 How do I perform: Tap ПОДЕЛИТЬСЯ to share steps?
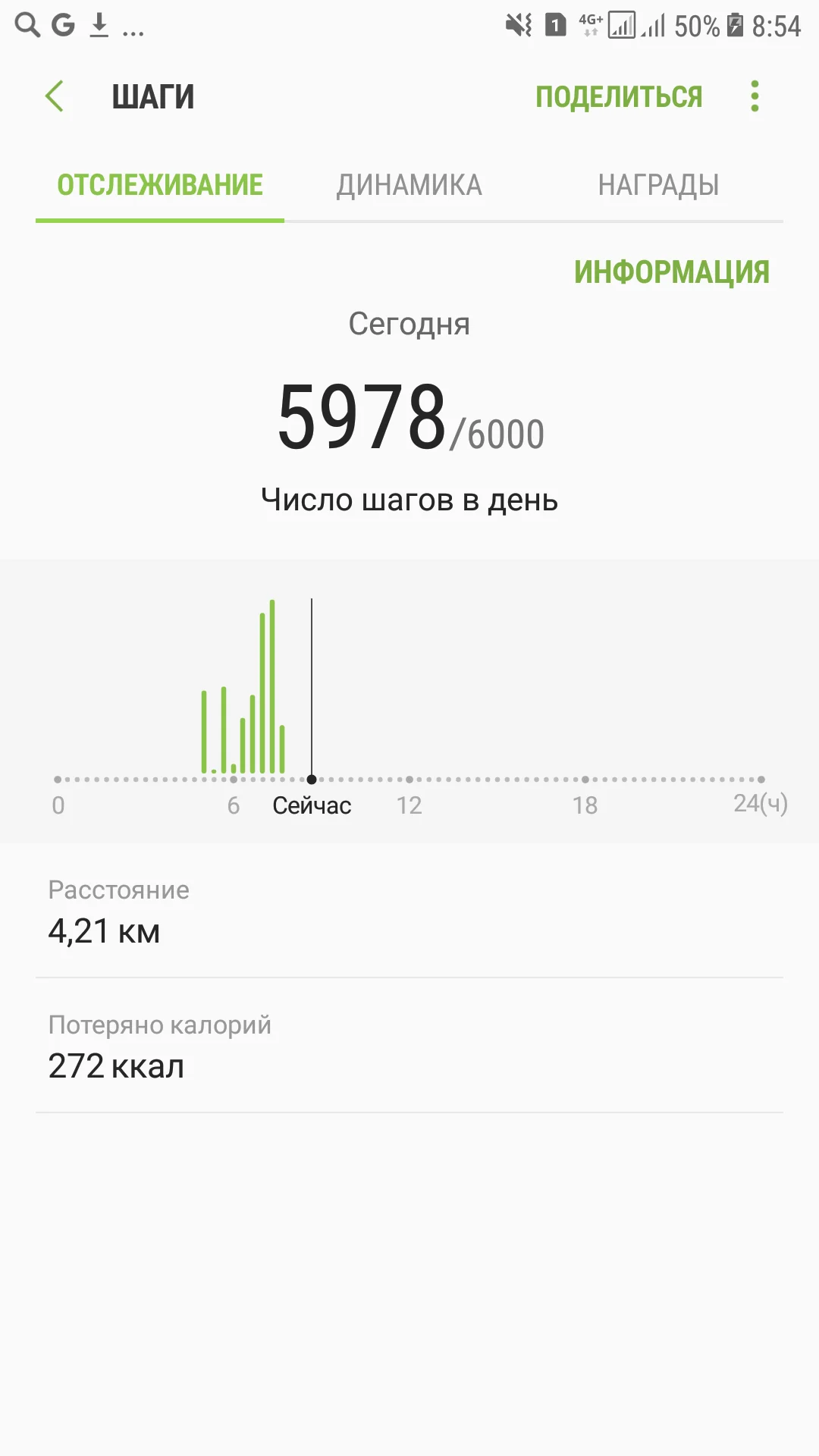click(x=620, y=96)
